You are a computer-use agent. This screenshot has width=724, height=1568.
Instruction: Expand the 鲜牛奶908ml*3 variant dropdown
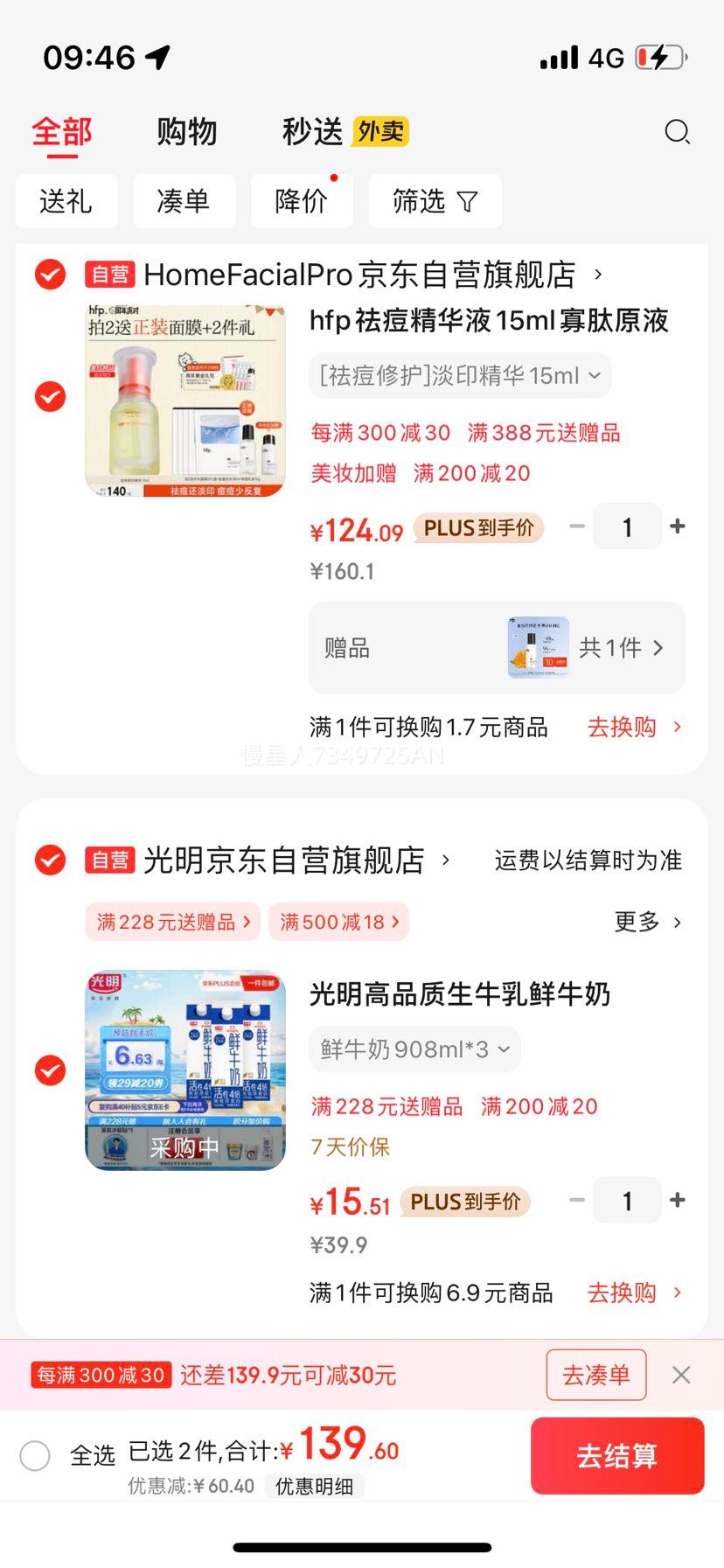pos(414,1049)
